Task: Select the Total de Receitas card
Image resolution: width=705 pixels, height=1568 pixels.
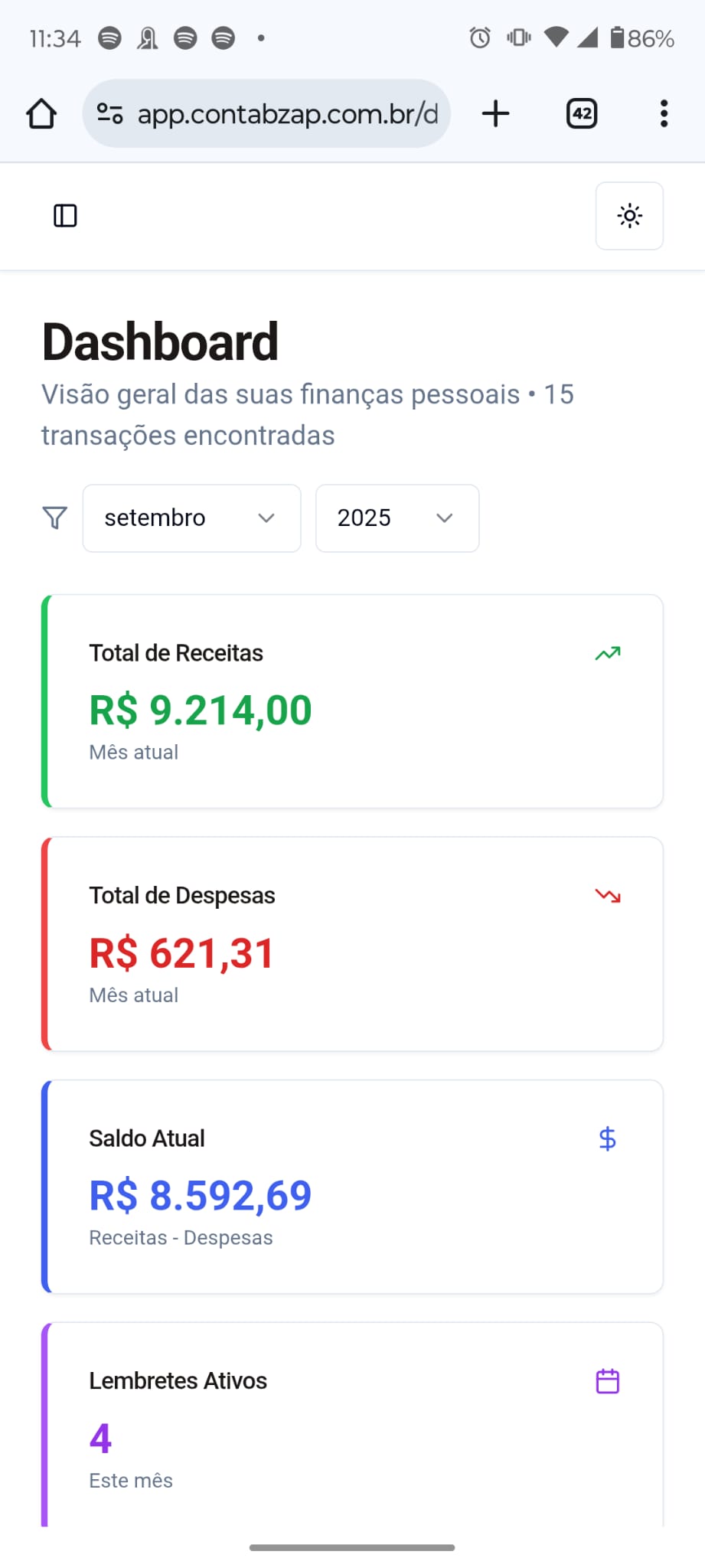Action: pos(352,699)
